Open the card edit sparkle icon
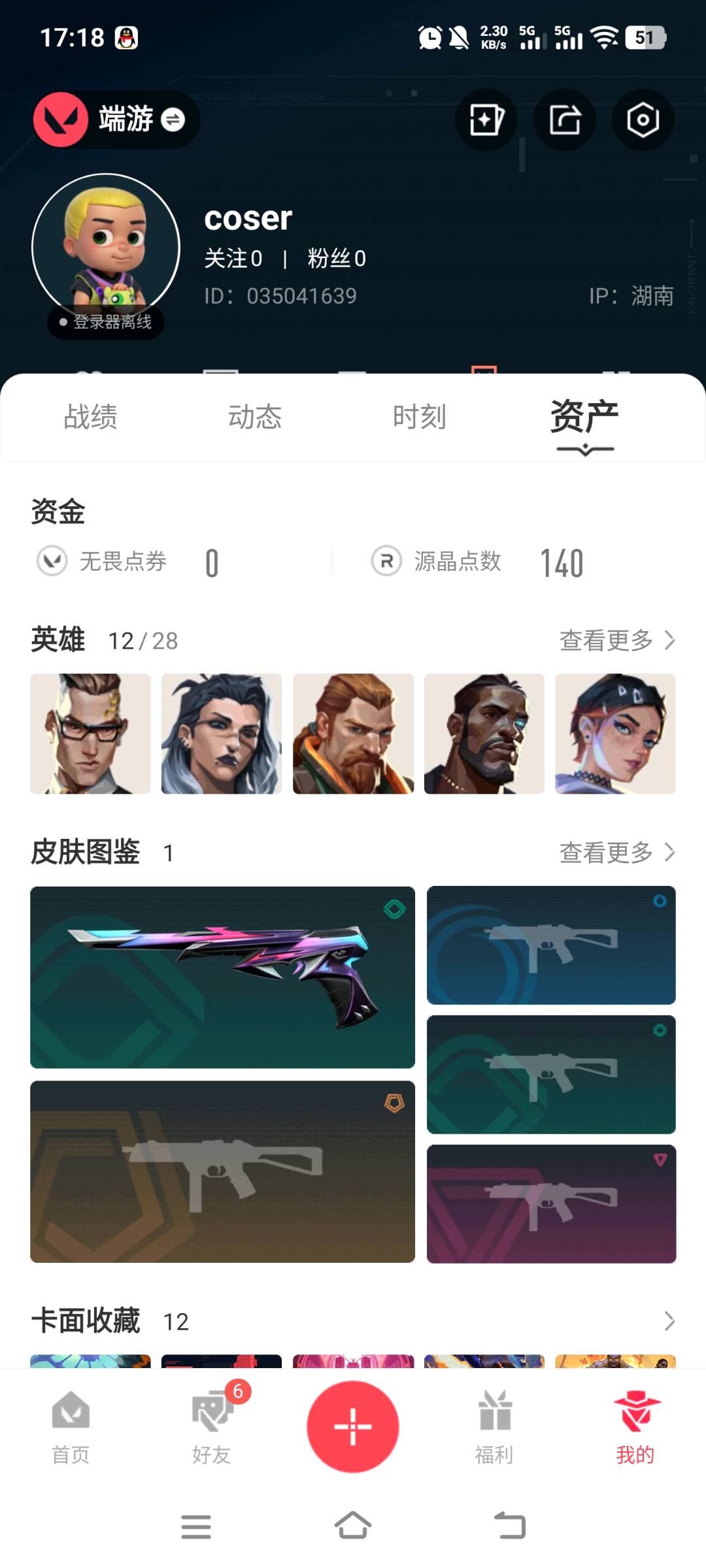This screenshot has height=1568, width=706. pos(486,120)
